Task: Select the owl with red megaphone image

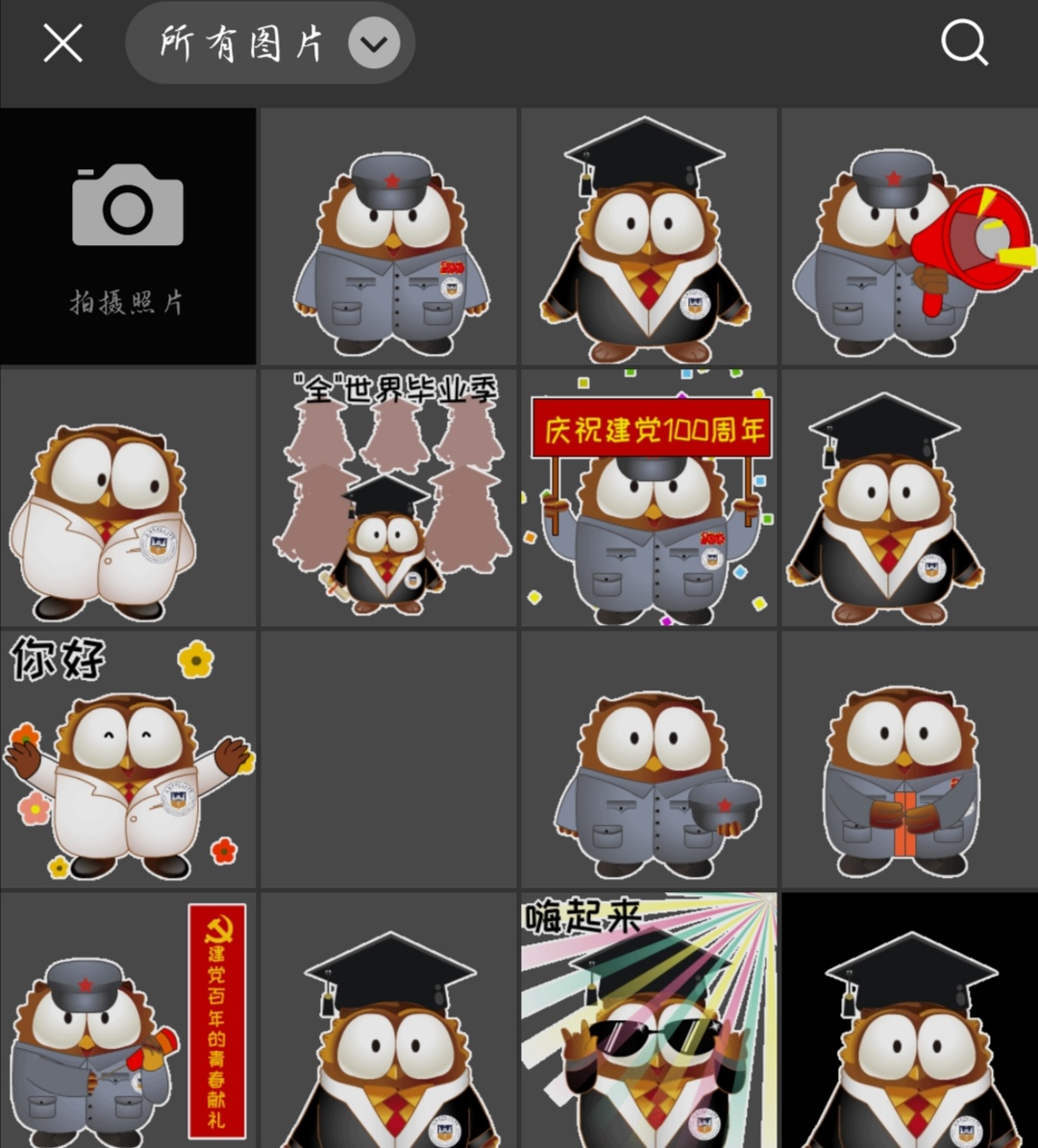Action: (909, 237)
